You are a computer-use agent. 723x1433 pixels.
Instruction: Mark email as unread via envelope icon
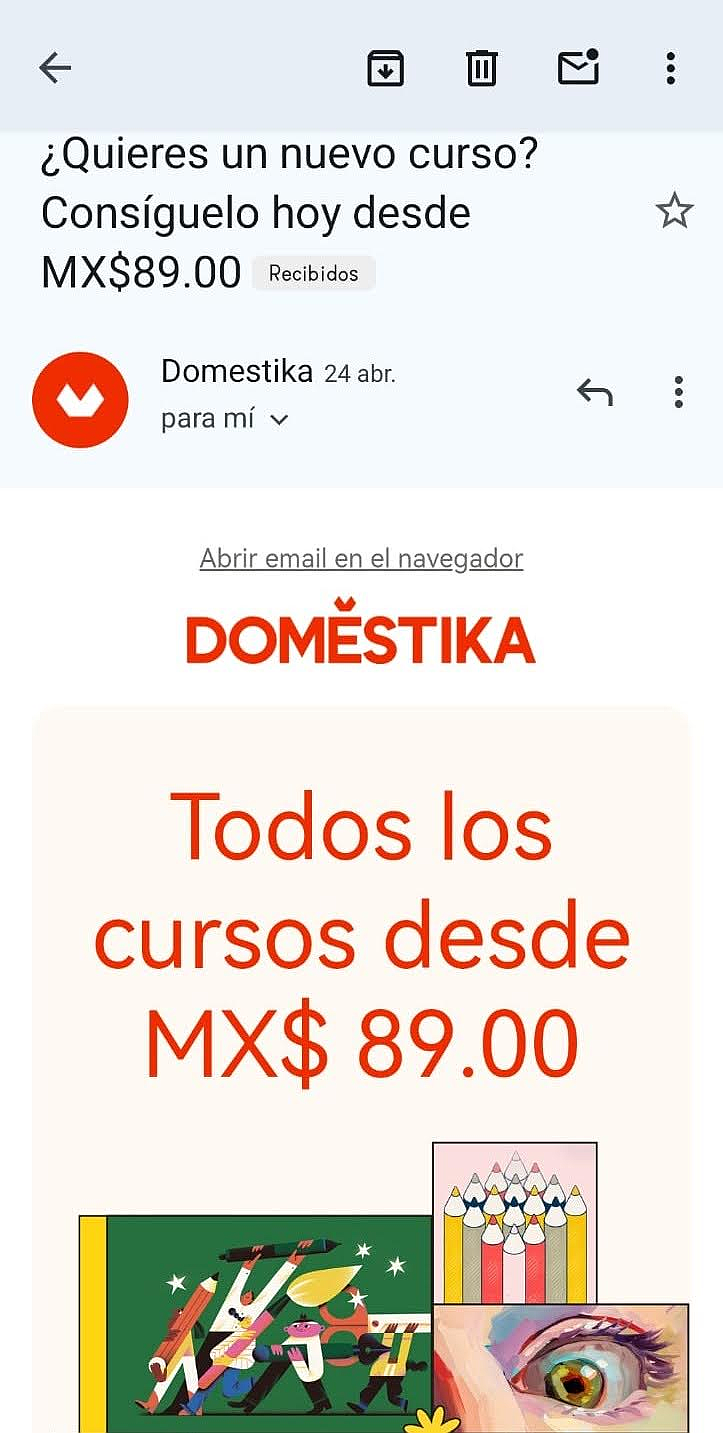(577, 68)
